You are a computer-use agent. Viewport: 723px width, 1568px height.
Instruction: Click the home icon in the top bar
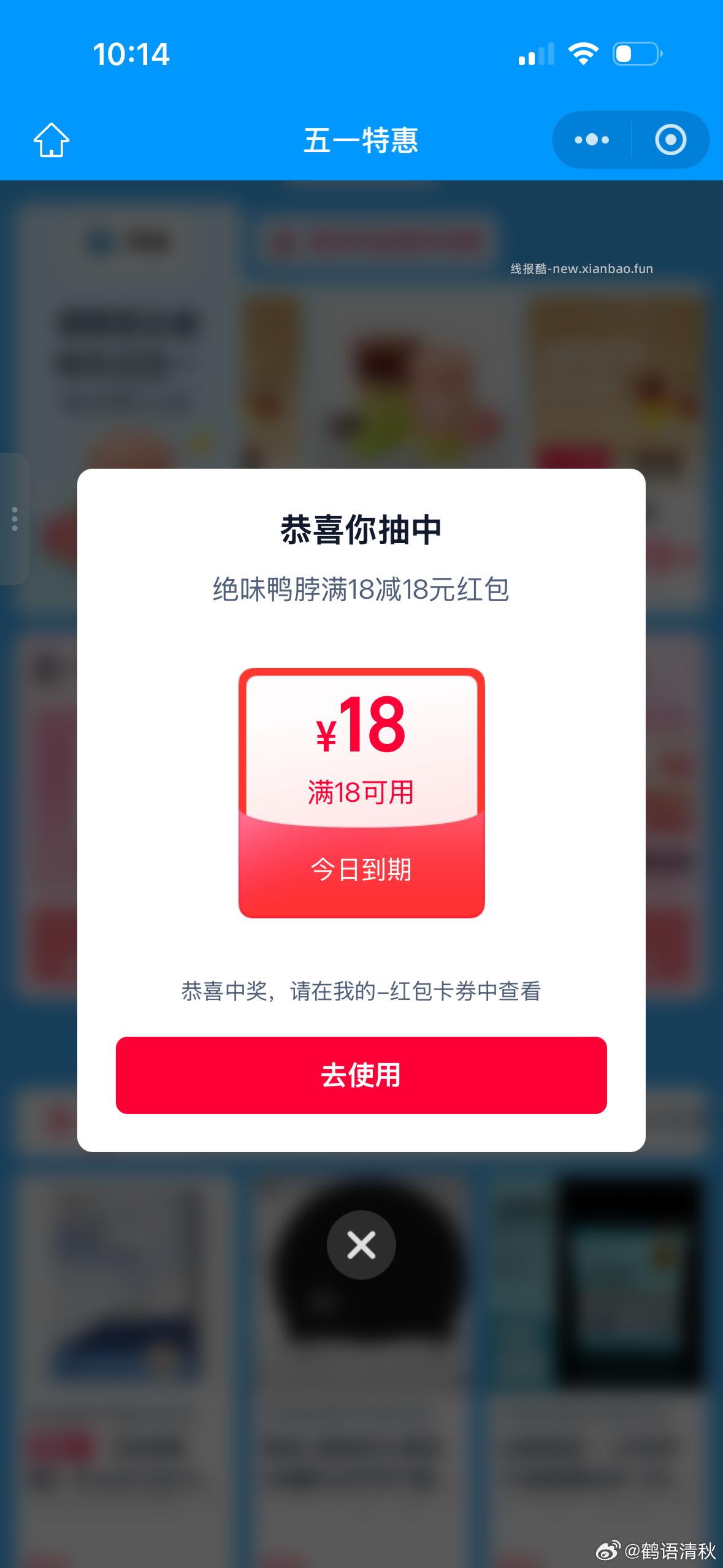point(52,140)
